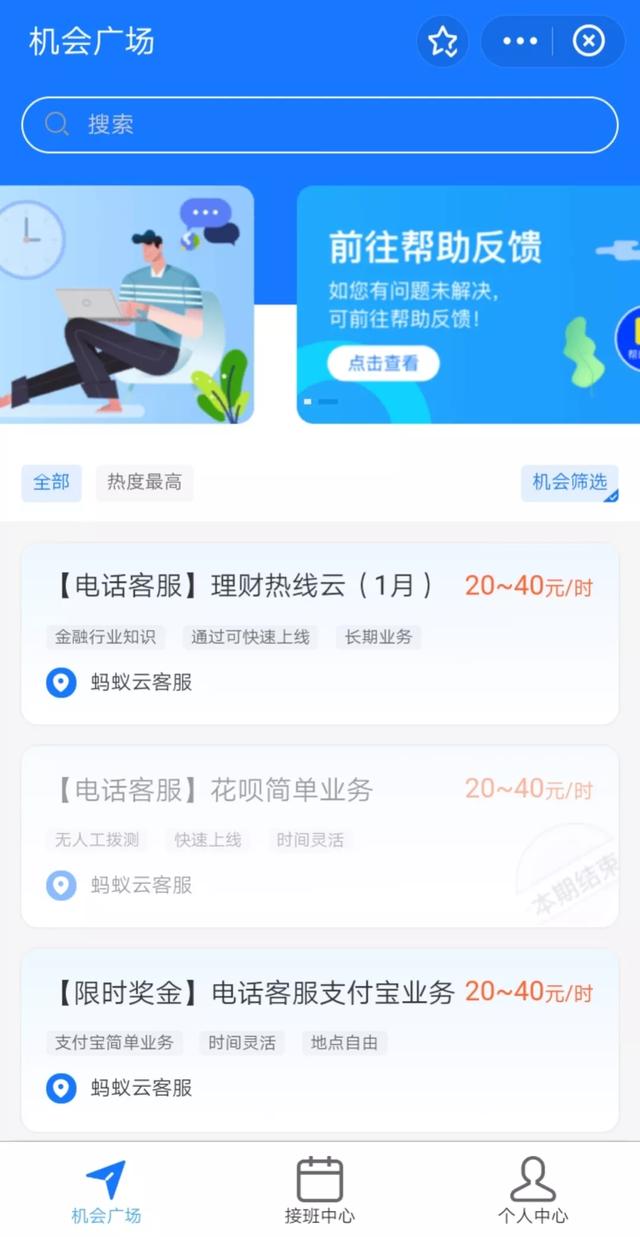Select the 机会广场 tab
The width and height of the screenshot is (640, 1237).
[x=106, y=1190]
